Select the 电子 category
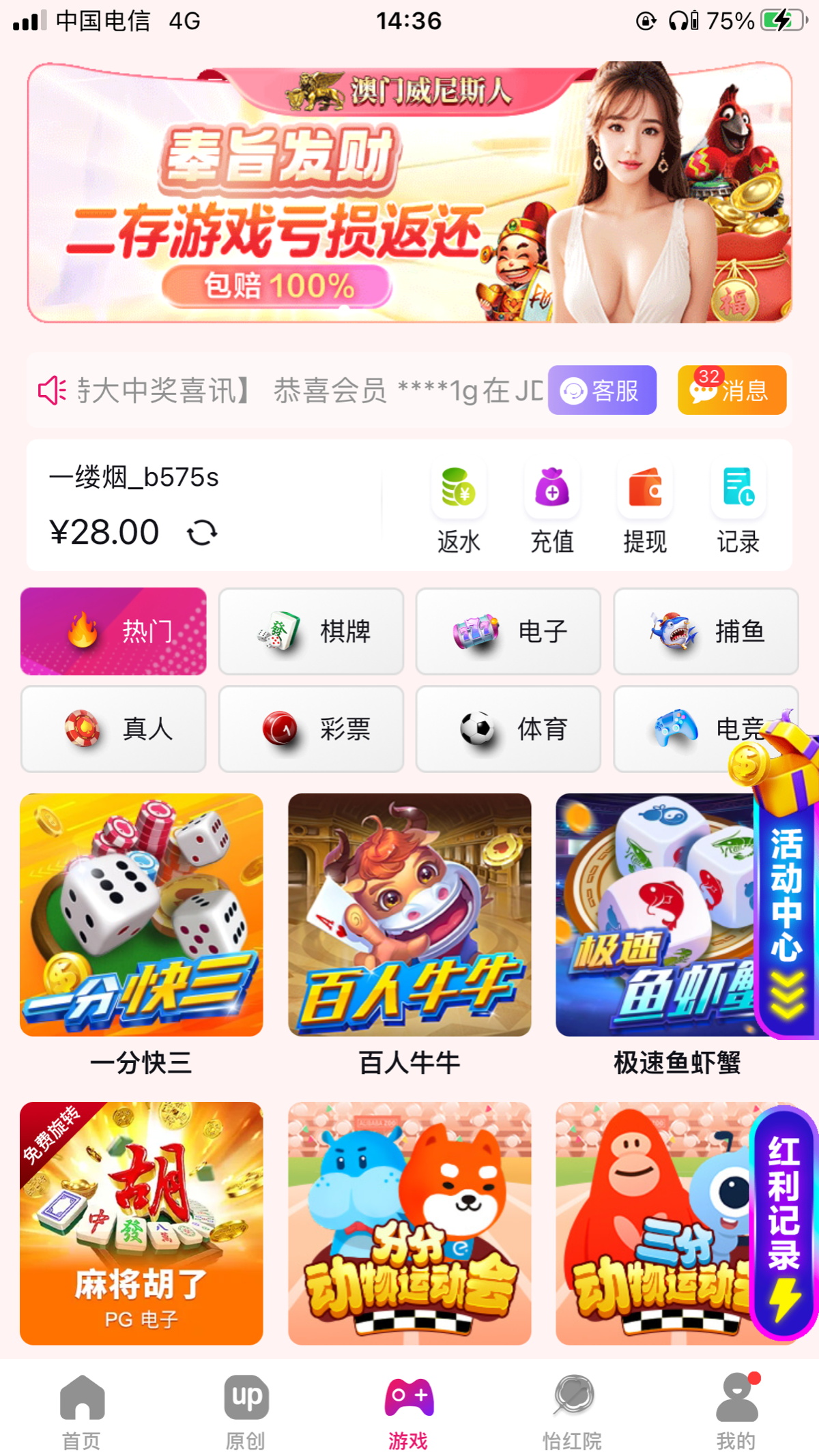Viewport: 819px width, 1456px height. coord(508,631)
